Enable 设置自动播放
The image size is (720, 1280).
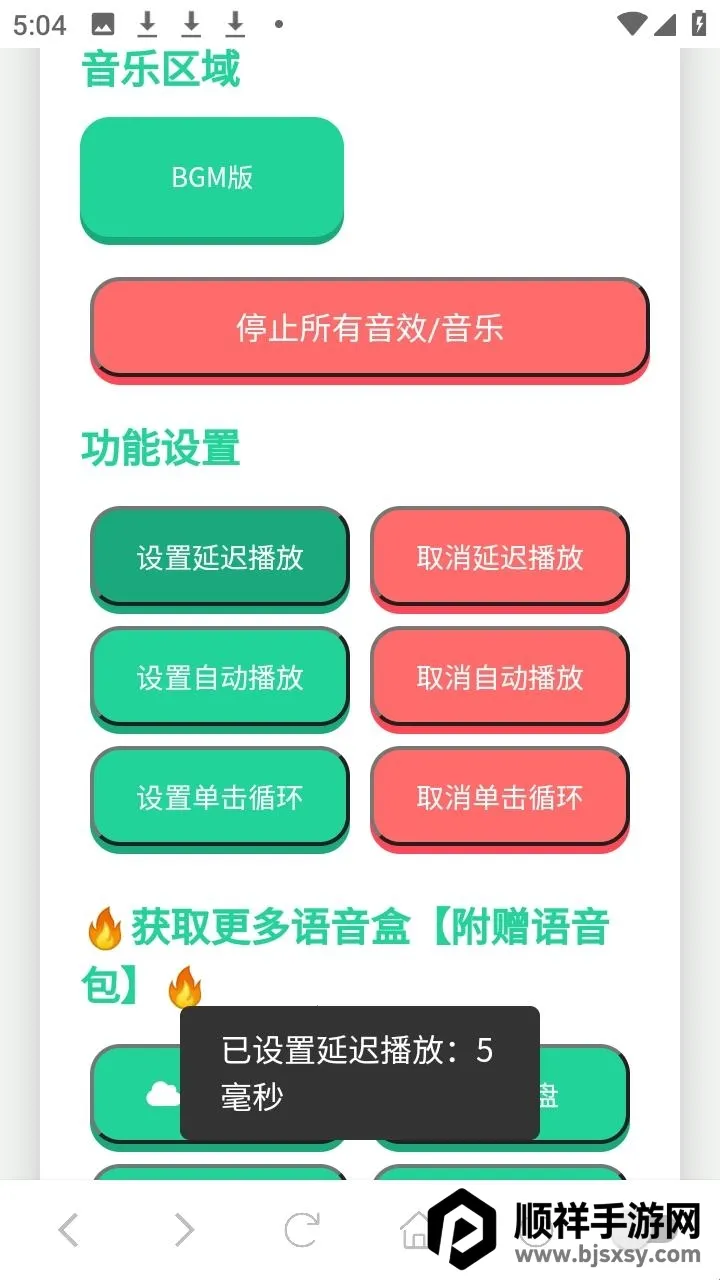click(220, 677)
